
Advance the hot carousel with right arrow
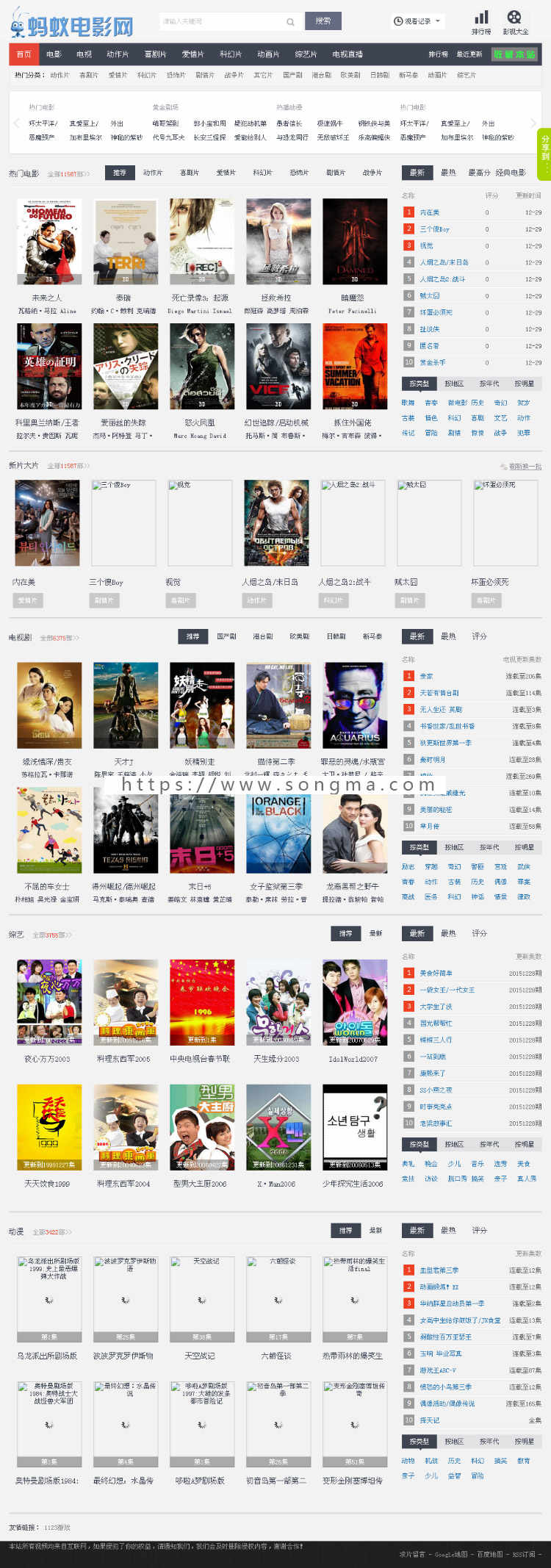[x=533, y=123]
